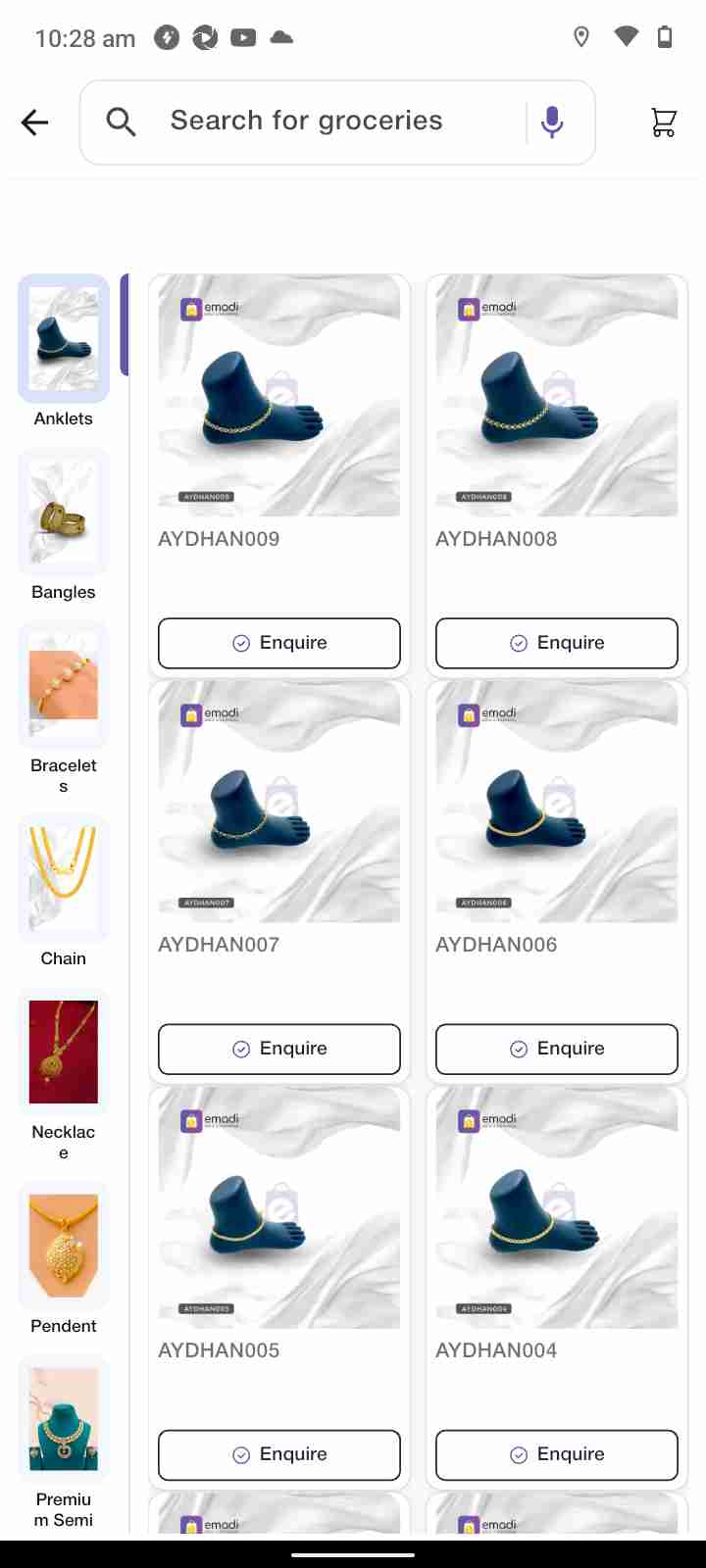Image resolution: width=706 pixels, height=1568 pixels.
Task: Tap Enquire for AYDHAN006
Action: pos(556,1049)
